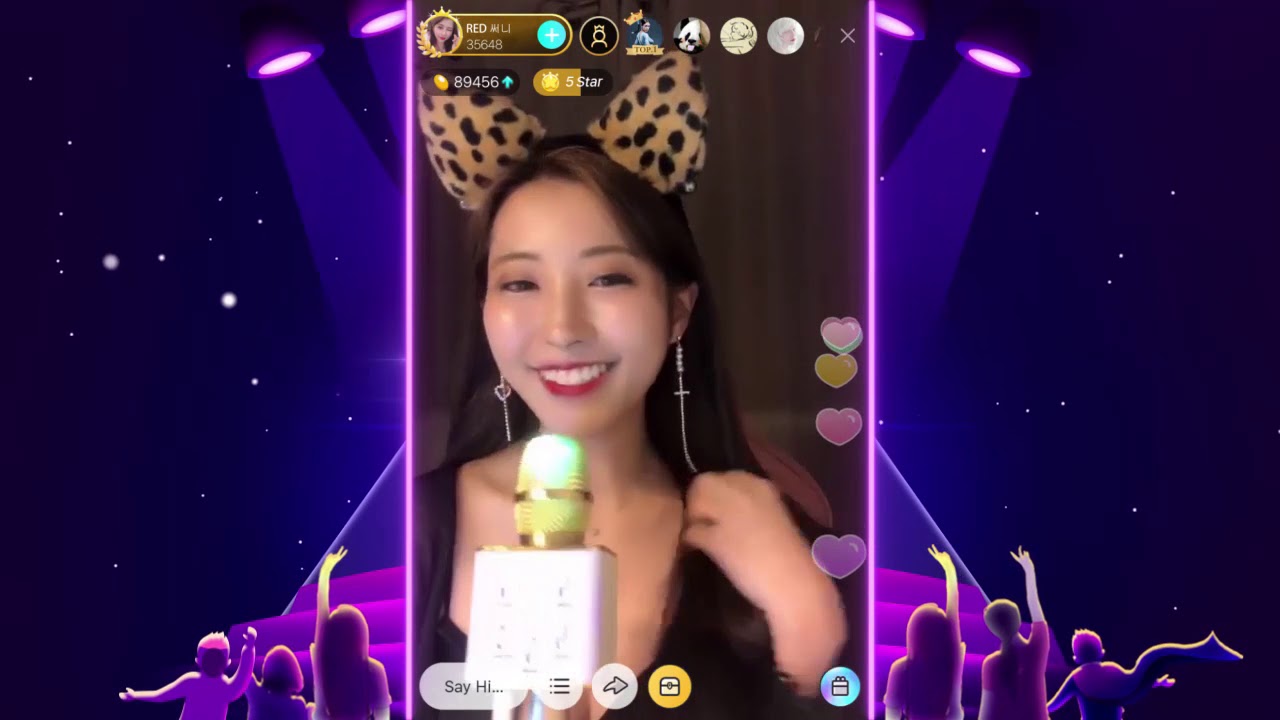
Task: Close the live stream
Action: 848,36
